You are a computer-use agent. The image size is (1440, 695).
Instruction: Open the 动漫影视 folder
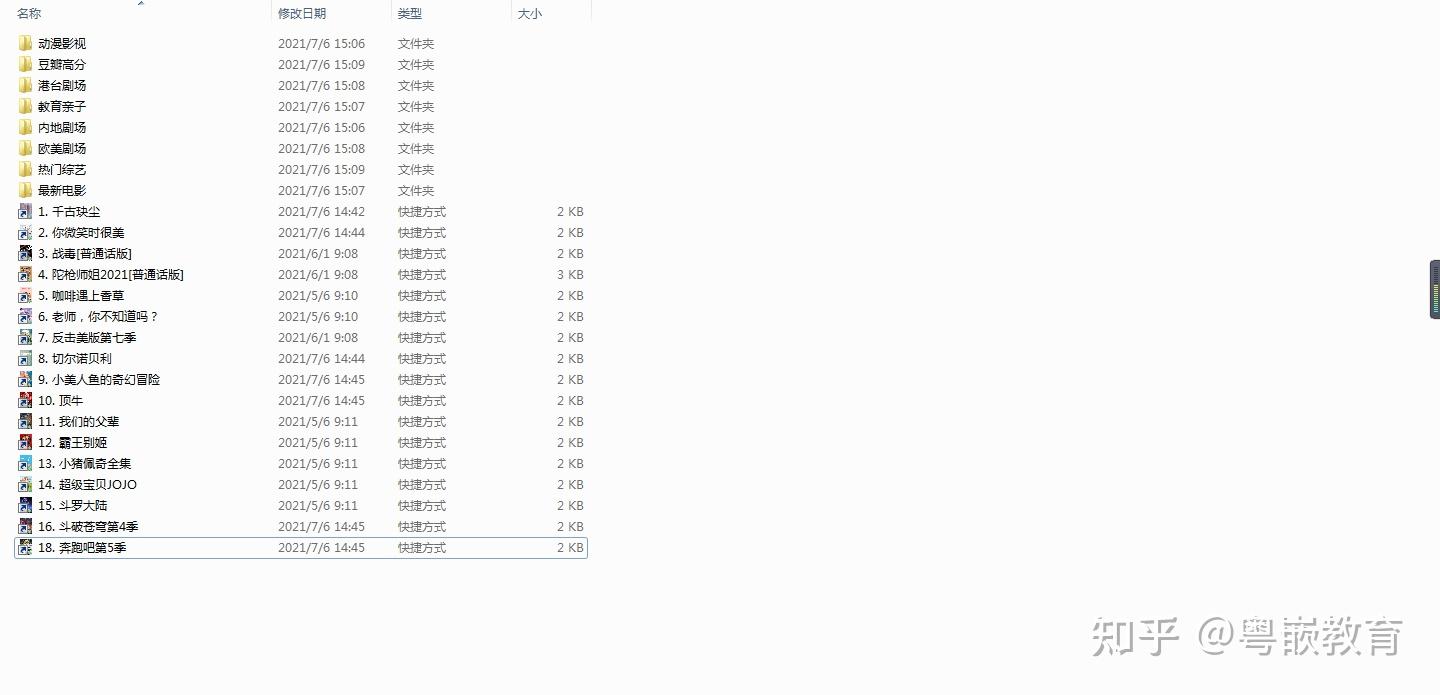(62, 44)
